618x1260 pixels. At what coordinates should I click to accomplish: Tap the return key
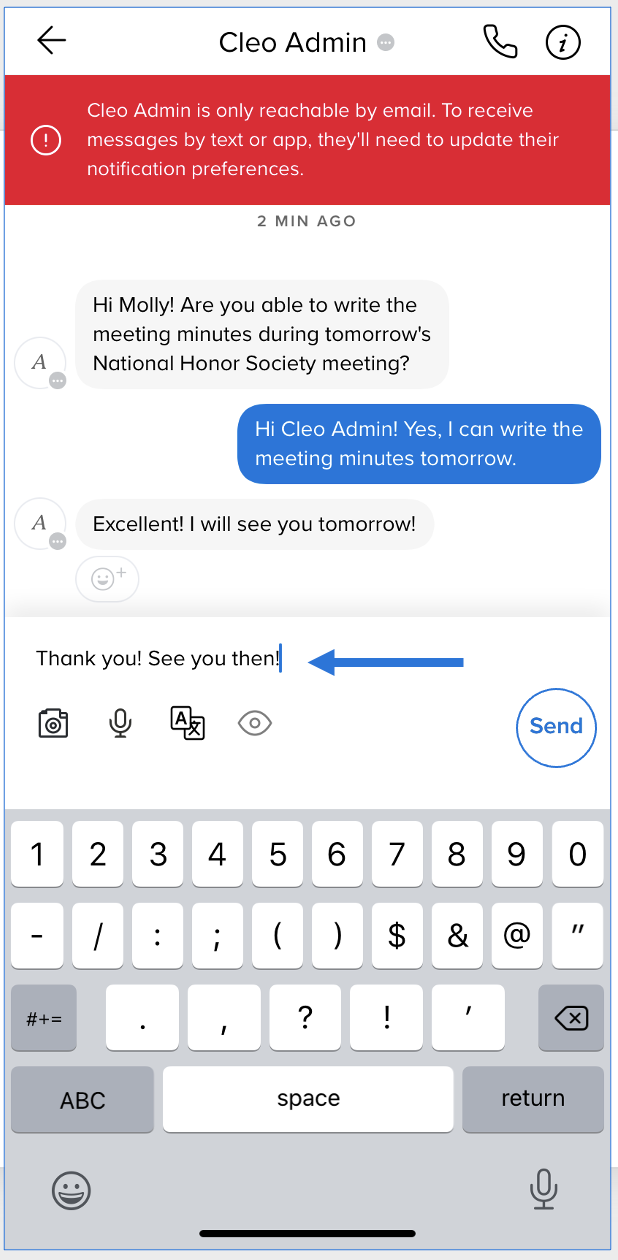(533, 1099)
